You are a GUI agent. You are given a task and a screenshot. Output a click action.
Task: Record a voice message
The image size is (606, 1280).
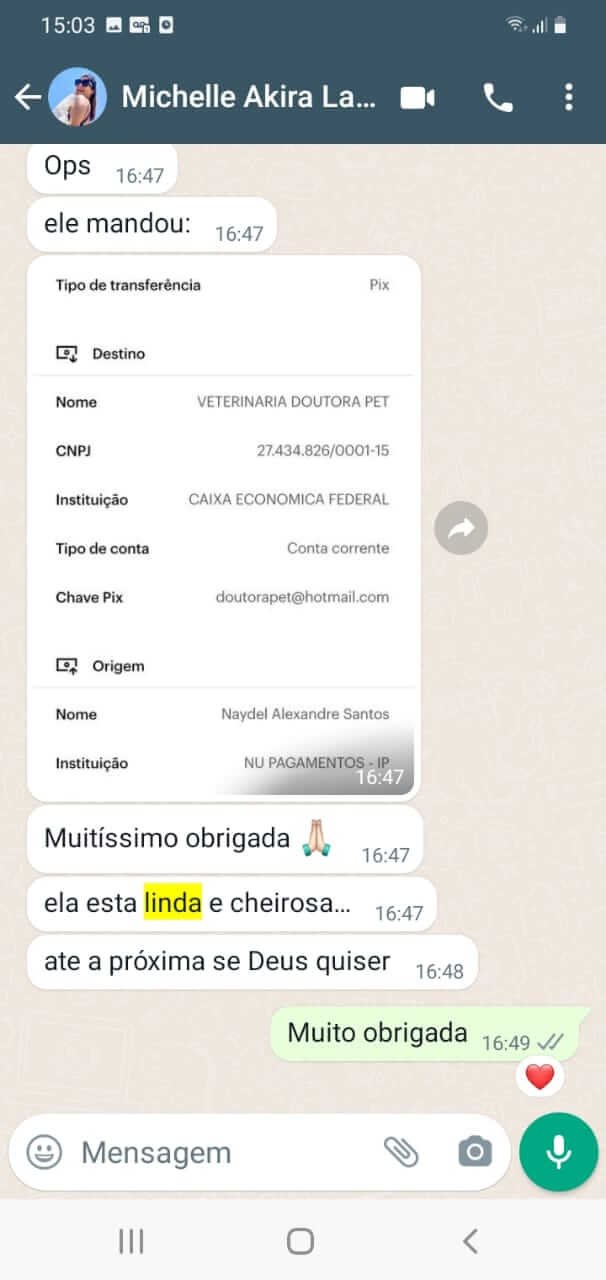[558, 1152]
